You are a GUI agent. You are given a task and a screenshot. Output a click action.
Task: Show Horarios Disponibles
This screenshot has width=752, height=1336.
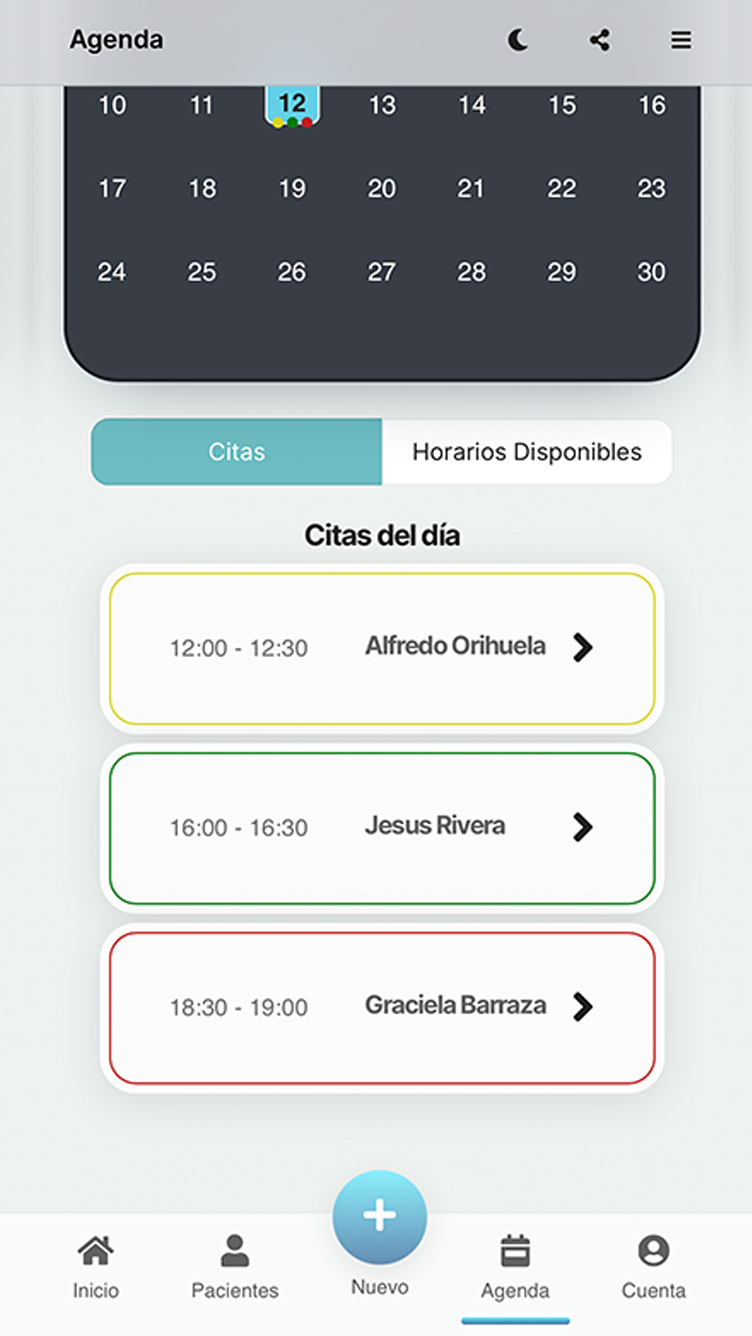[x=526, y=452]
